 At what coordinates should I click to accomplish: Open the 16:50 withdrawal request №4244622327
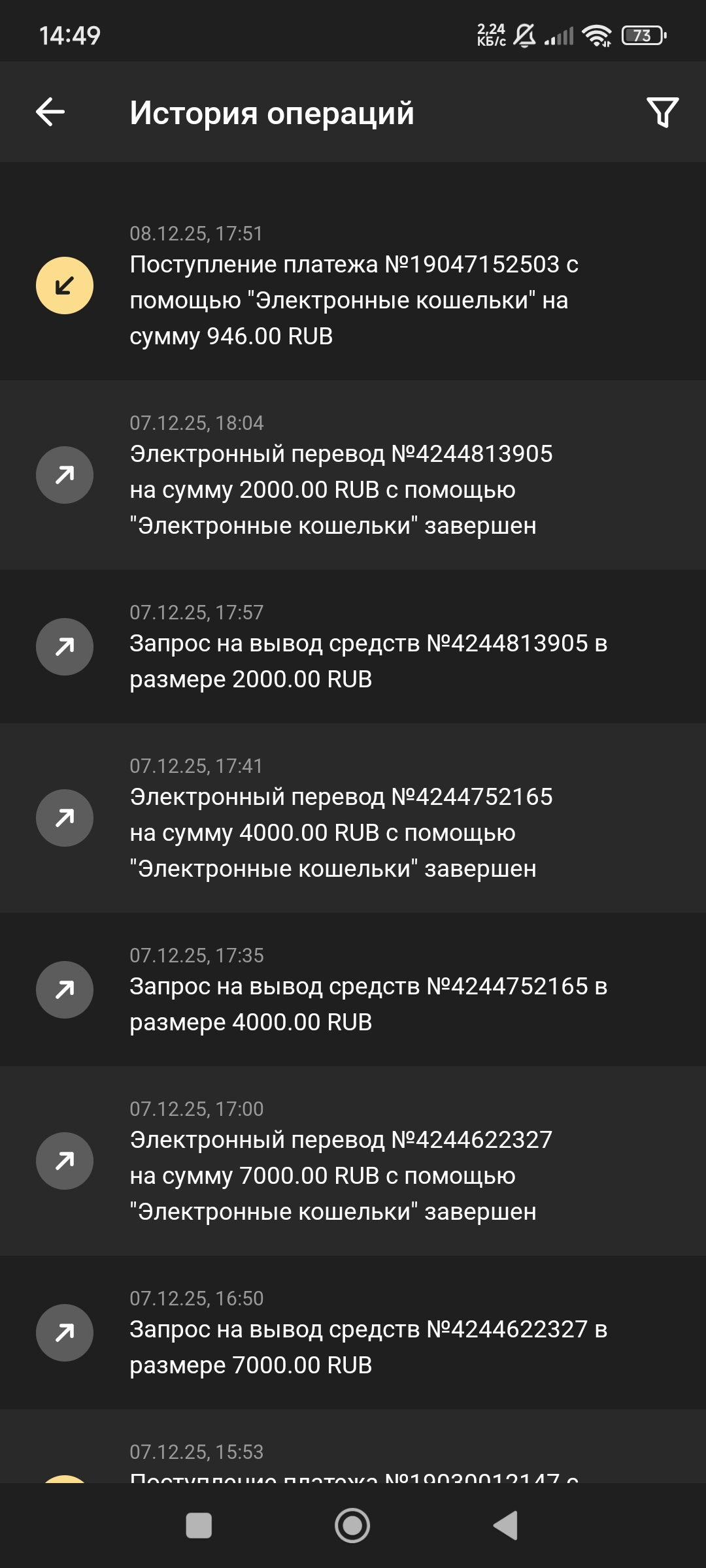coord(353,1333)
